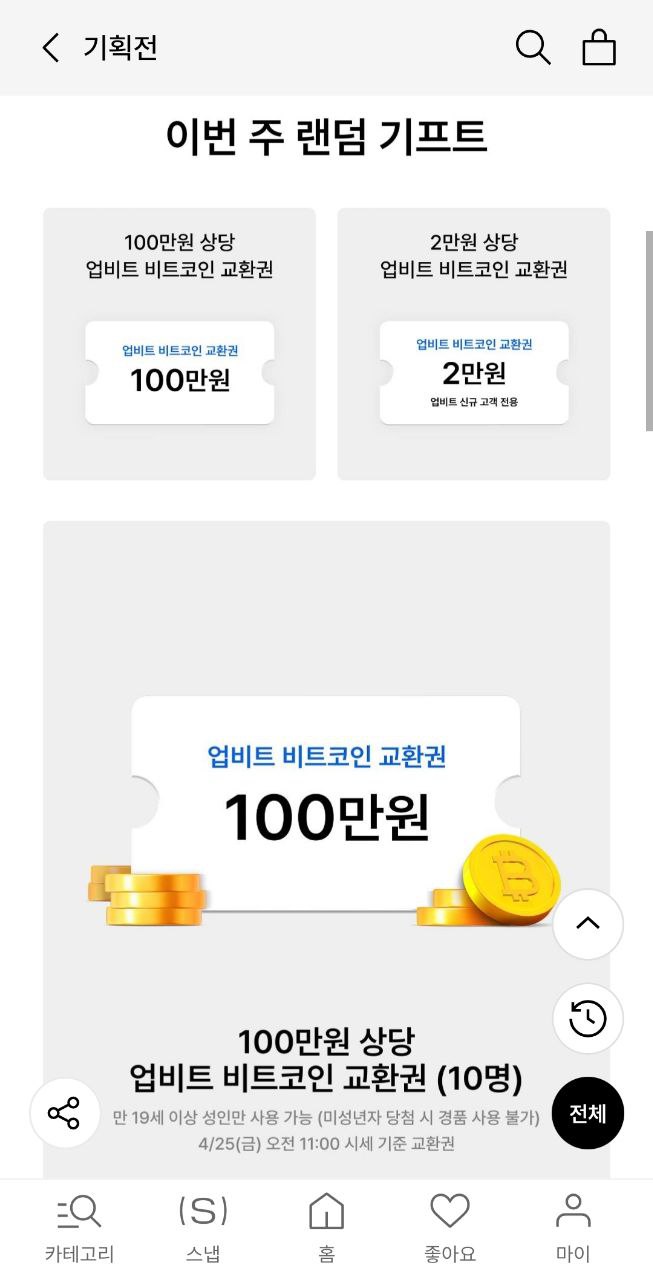Switch to the 스냅 tab
The width and height of the screenshot is (653, 1280).
click(203, 1228)
